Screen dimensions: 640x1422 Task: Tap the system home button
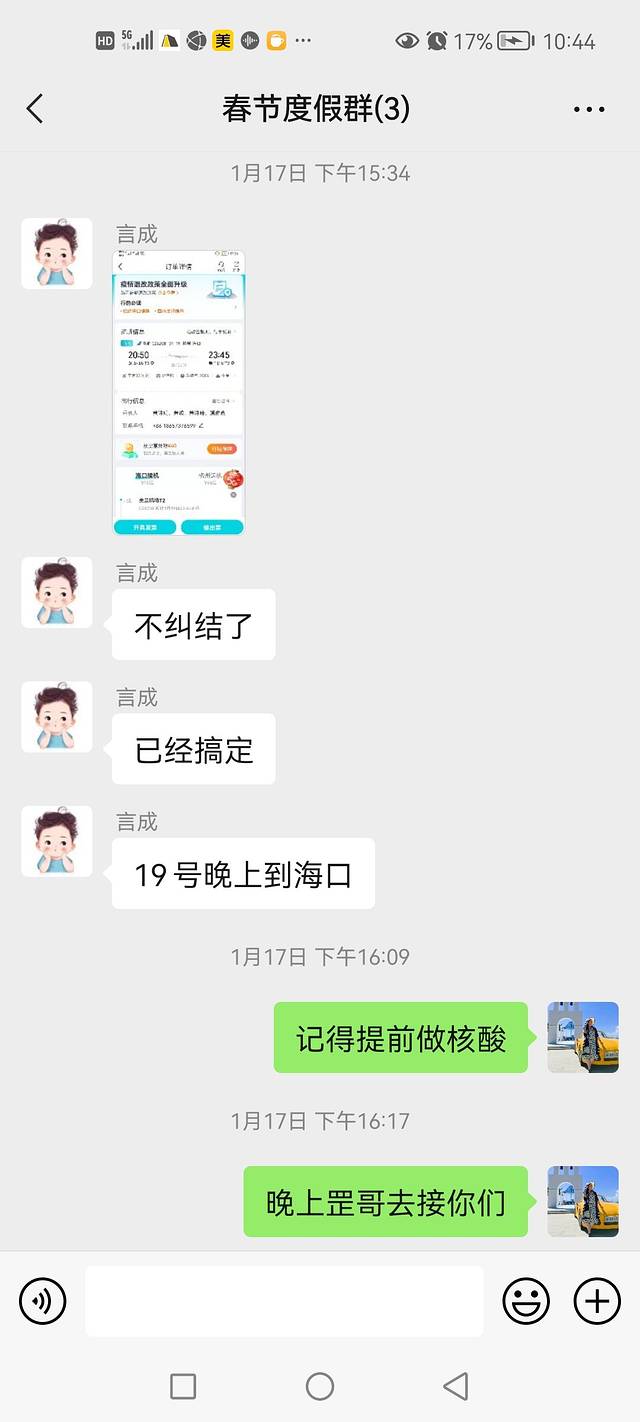[x=320, y=1386]
